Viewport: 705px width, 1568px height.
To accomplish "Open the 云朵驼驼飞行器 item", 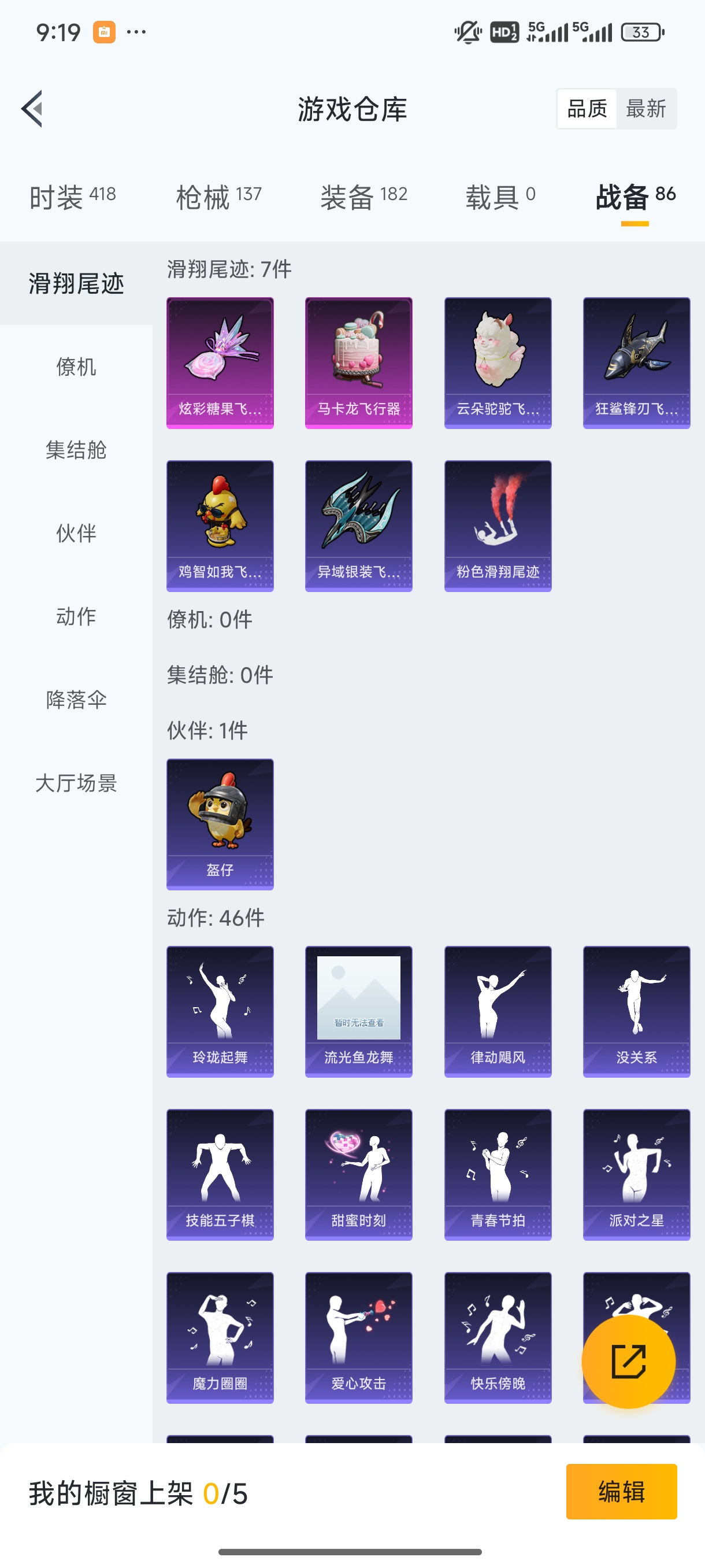I will pos(497,362).
